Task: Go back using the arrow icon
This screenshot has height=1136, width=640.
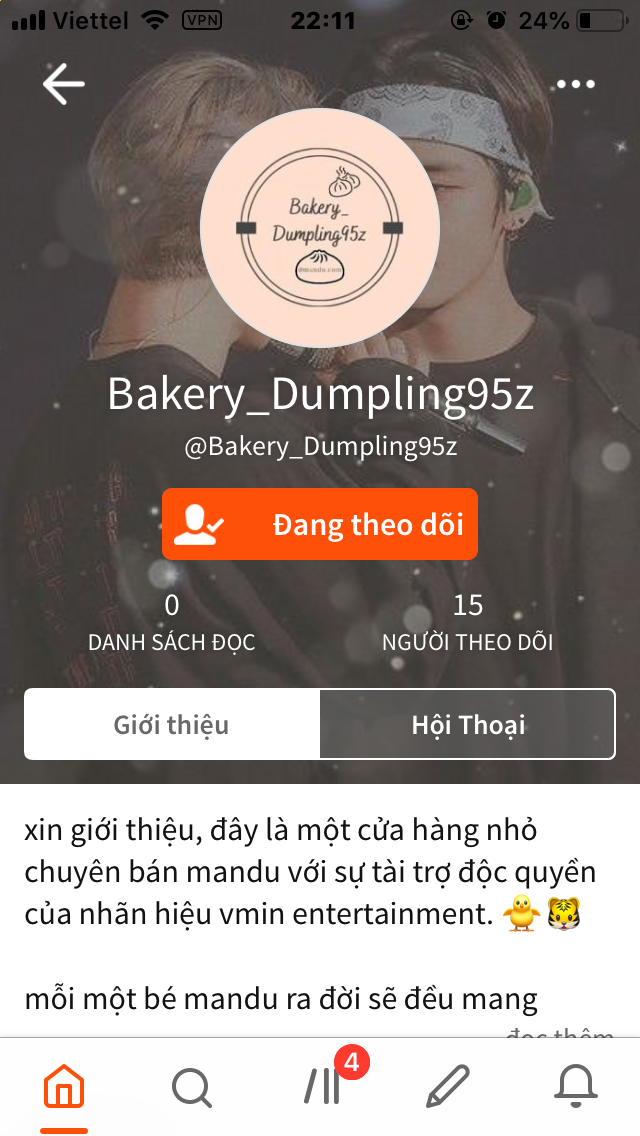Action: coord(63,85)
